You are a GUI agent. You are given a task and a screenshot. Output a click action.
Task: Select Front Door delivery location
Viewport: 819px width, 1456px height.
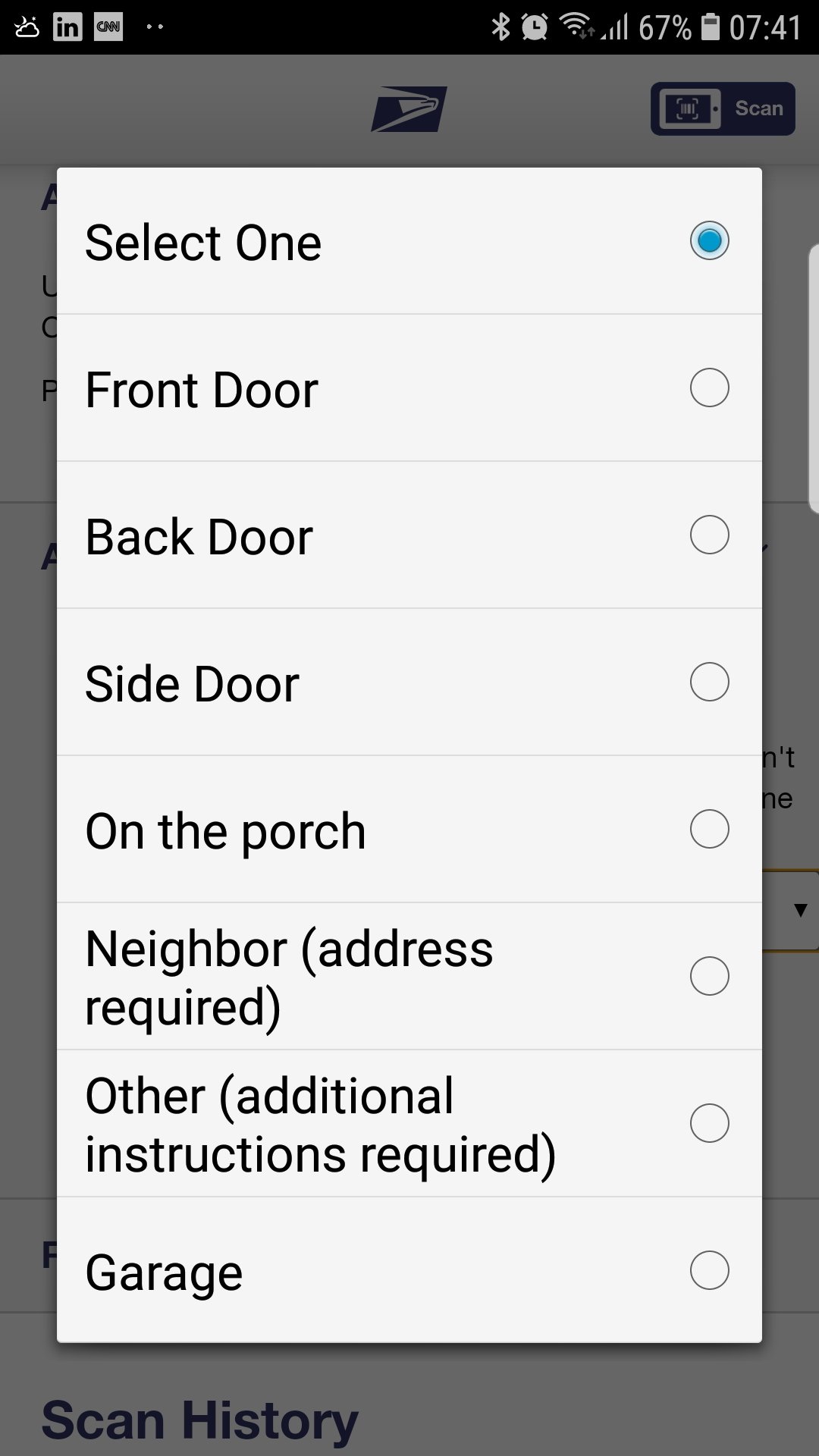[x=409, y=388]
